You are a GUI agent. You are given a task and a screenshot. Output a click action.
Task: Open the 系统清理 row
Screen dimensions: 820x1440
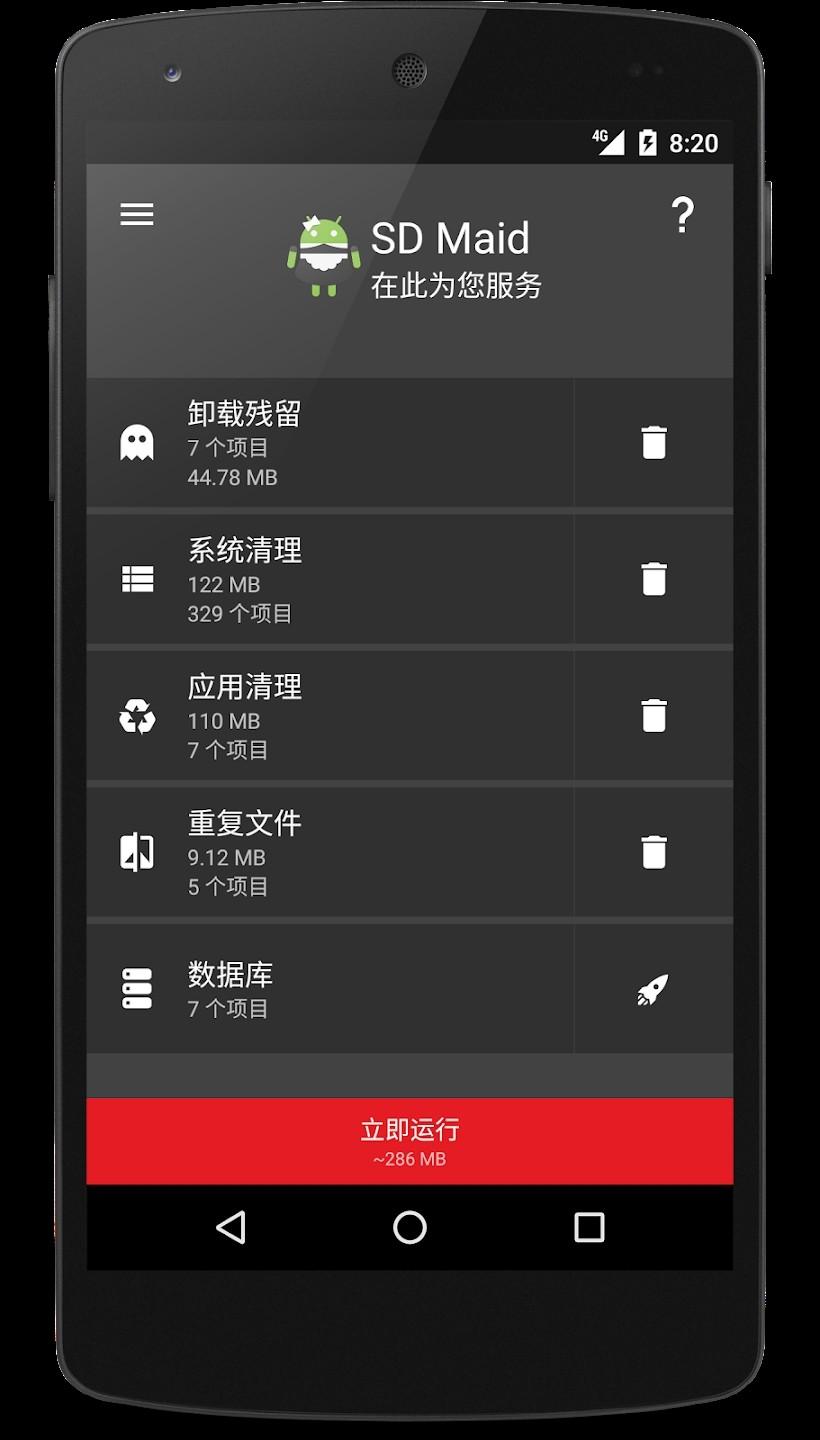(330, 580)
